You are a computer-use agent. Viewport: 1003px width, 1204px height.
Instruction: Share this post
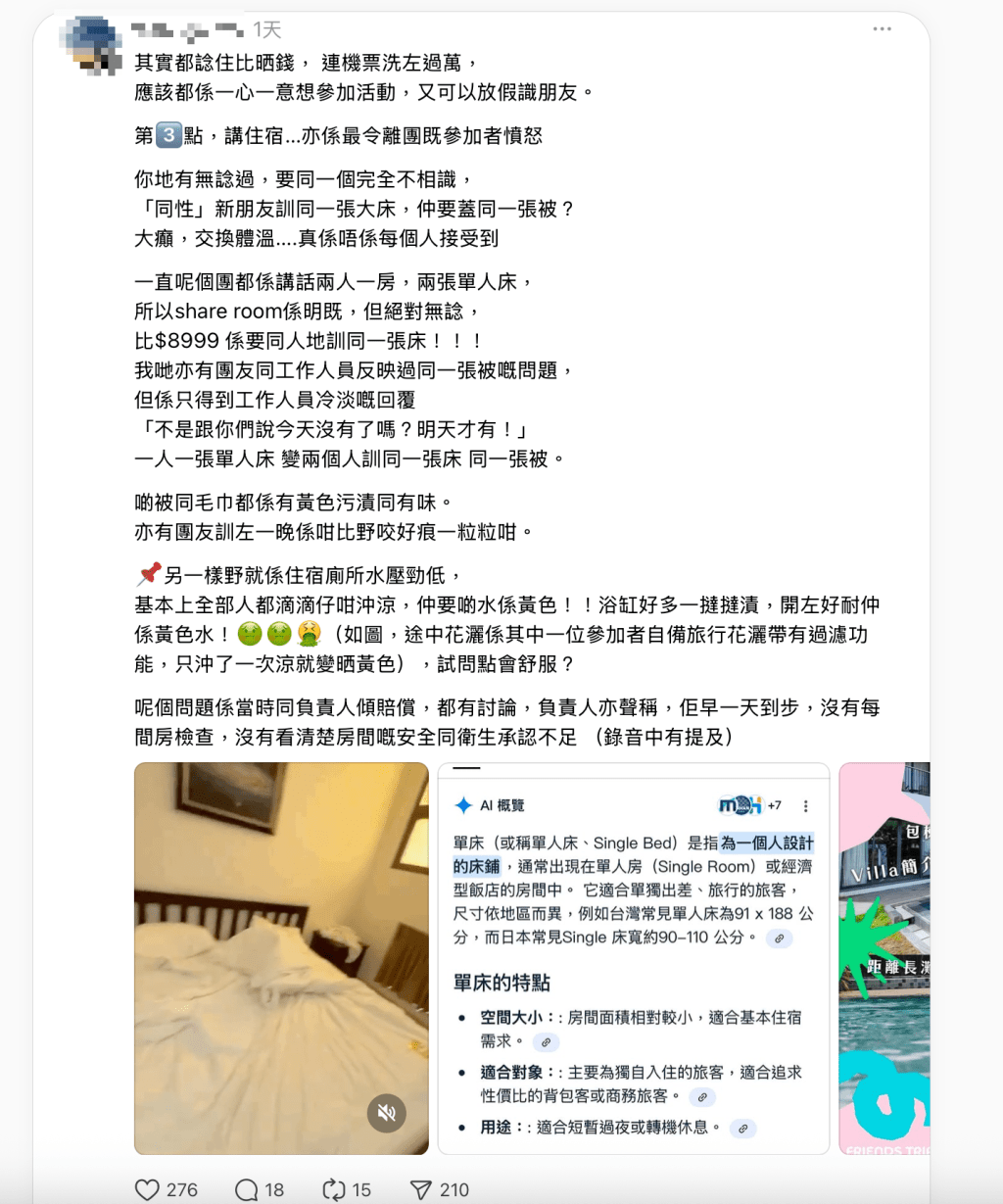point(421,1189)
